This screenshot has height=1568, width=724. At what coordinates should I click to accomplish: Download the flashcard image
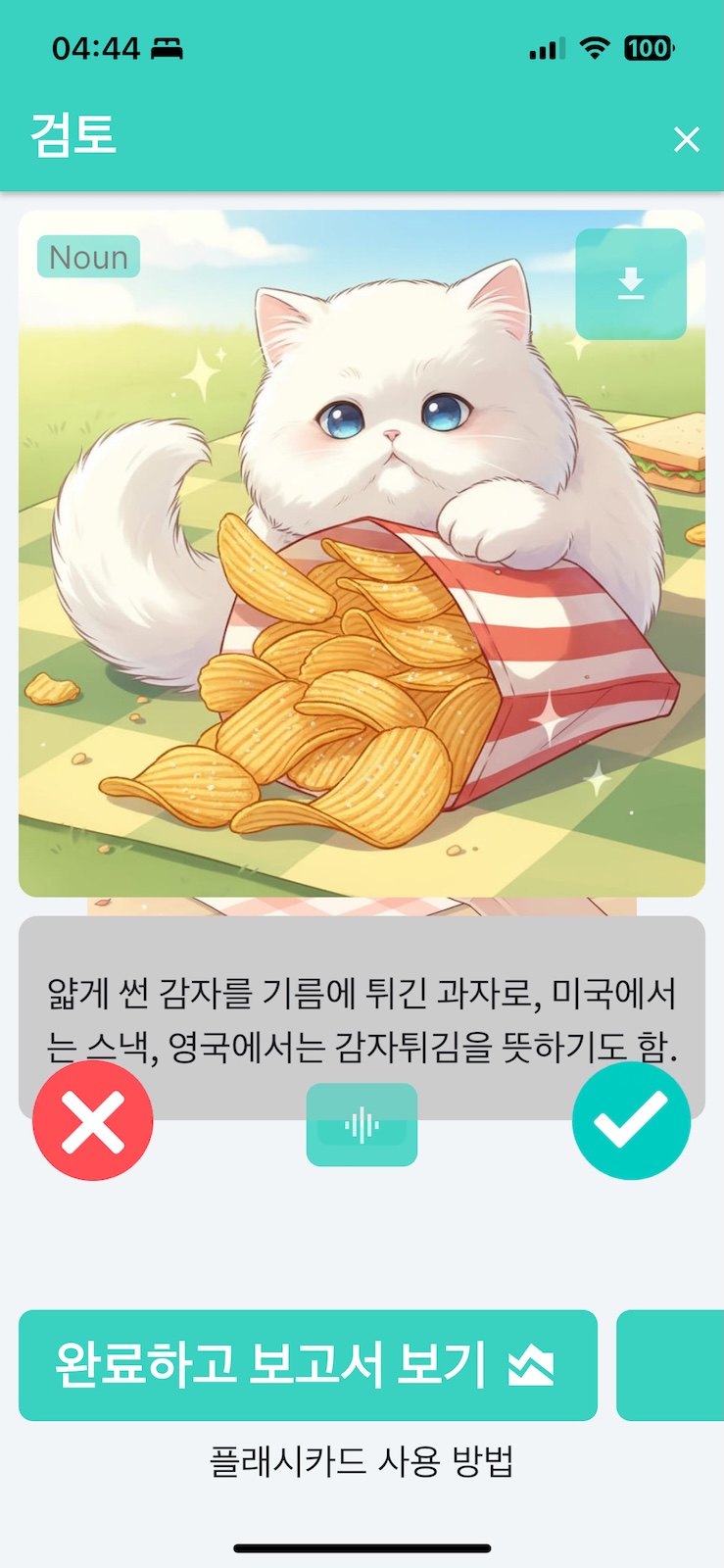[x=631, y=283]
